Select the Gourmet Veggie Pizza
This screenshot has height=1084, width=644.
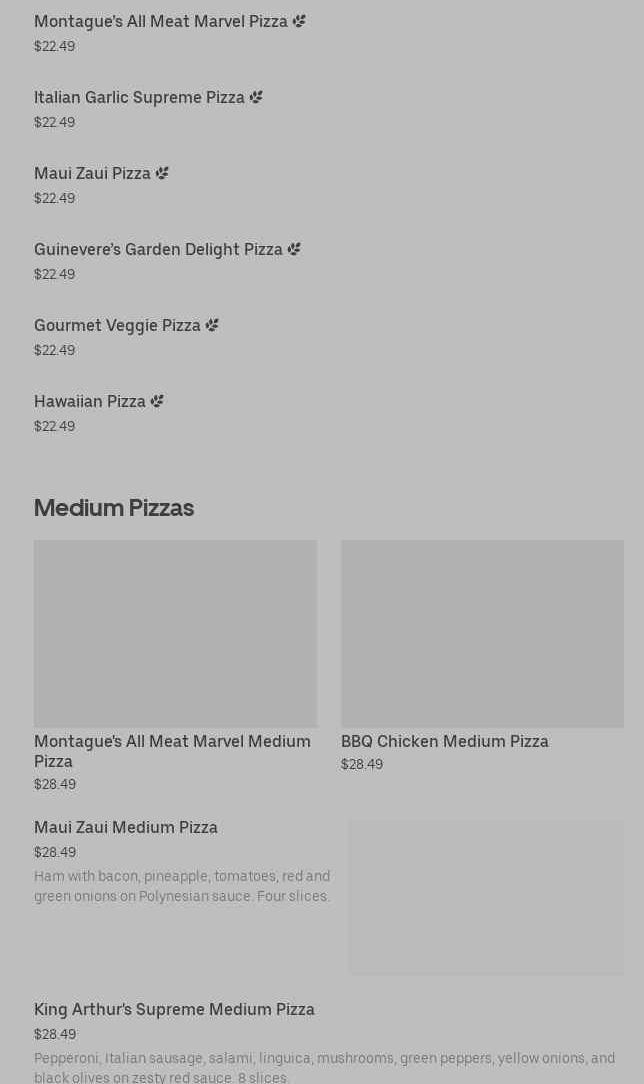click(x=117, y=326)
